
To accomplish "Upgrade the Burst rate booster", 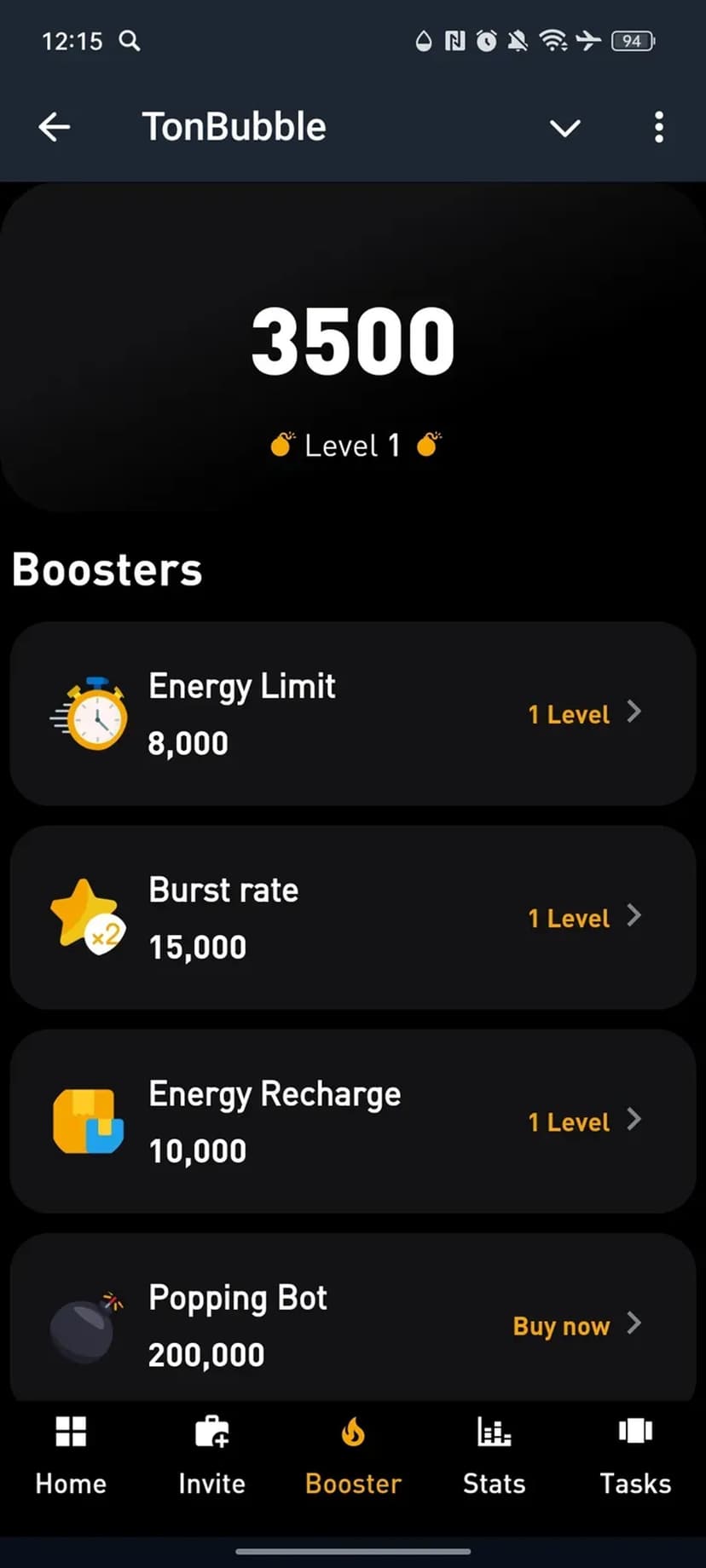I will 353,918.
